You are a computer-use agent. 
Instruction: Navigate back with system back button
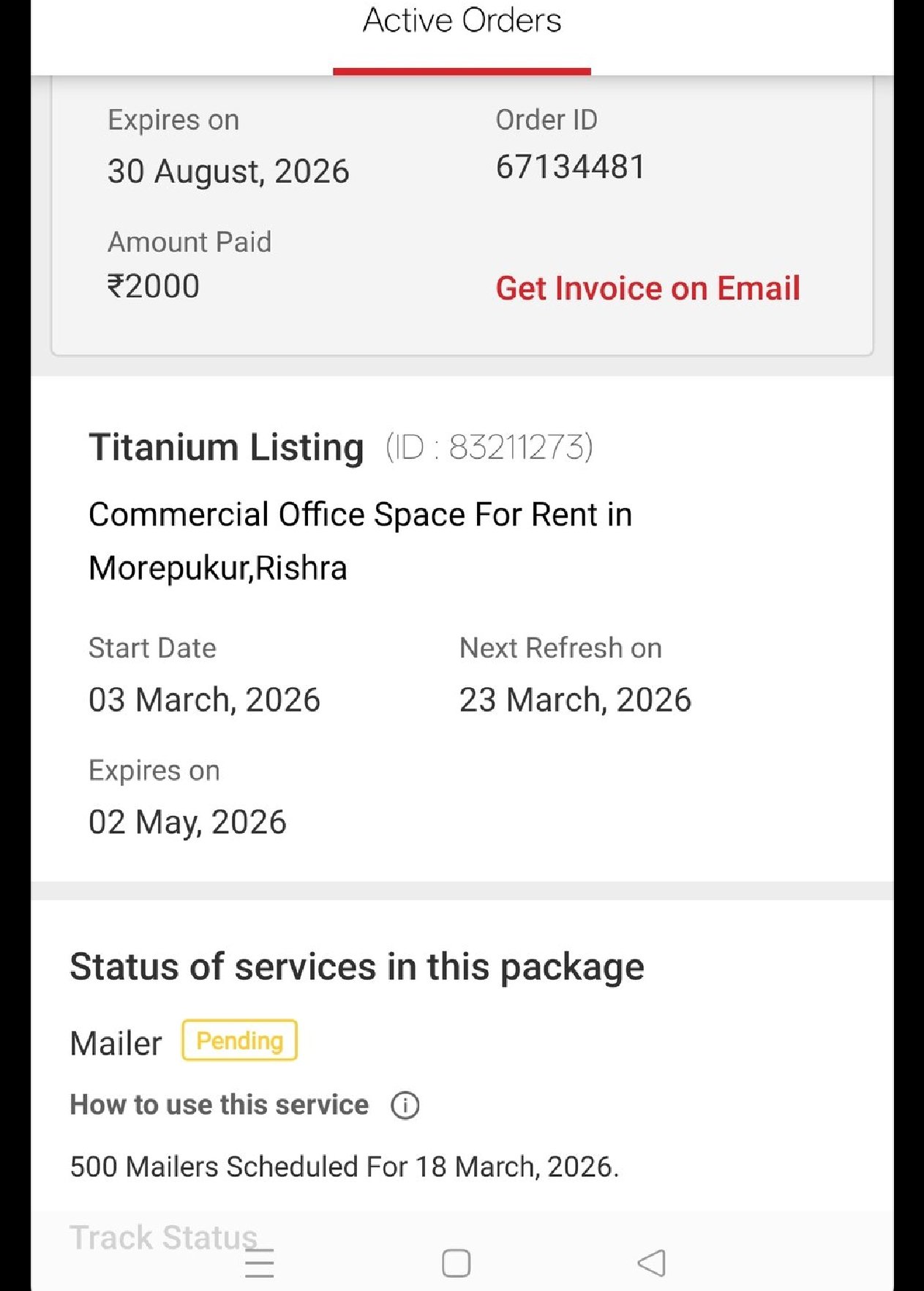tap(651, 1263)
